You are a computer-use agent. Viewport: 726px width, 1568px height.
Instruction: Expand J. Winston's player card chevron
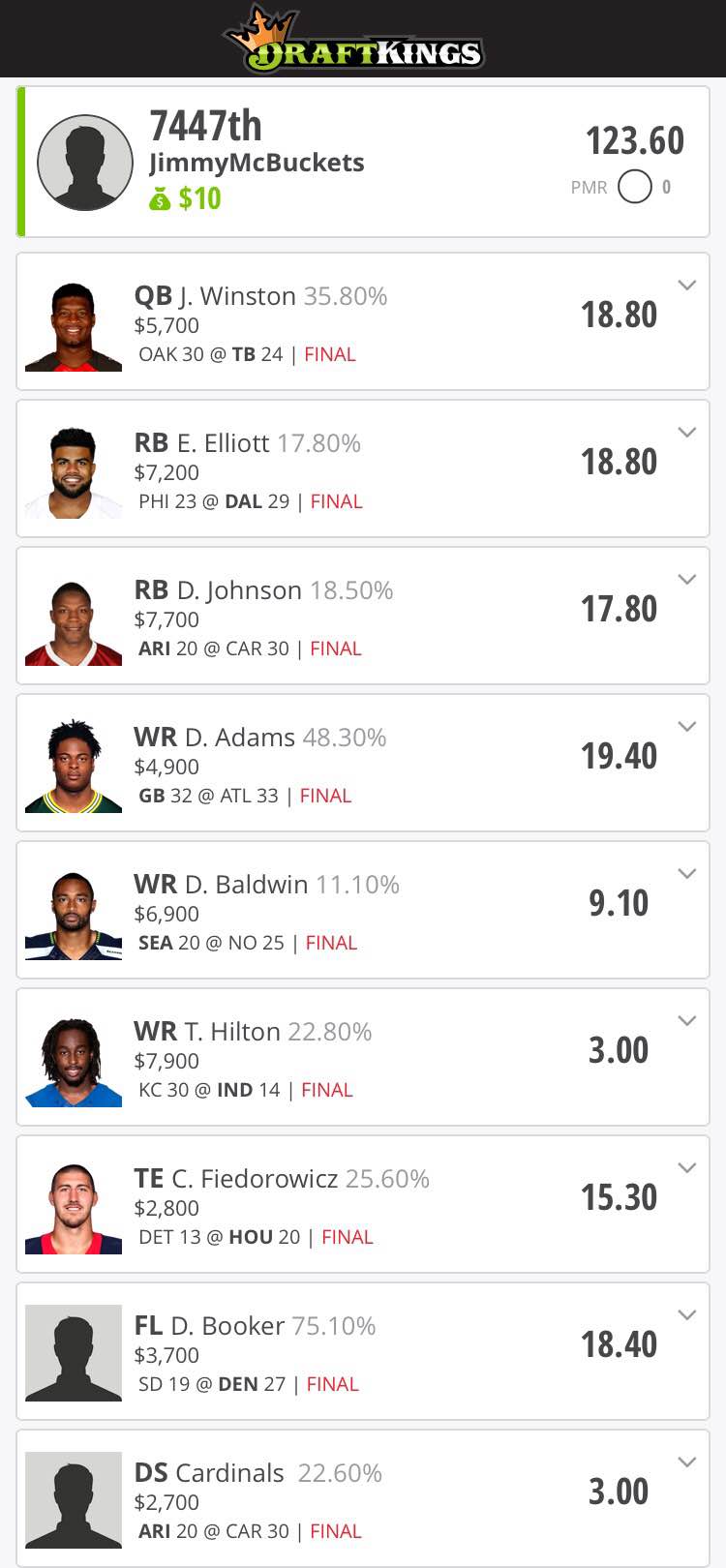(x=687, y=286)
